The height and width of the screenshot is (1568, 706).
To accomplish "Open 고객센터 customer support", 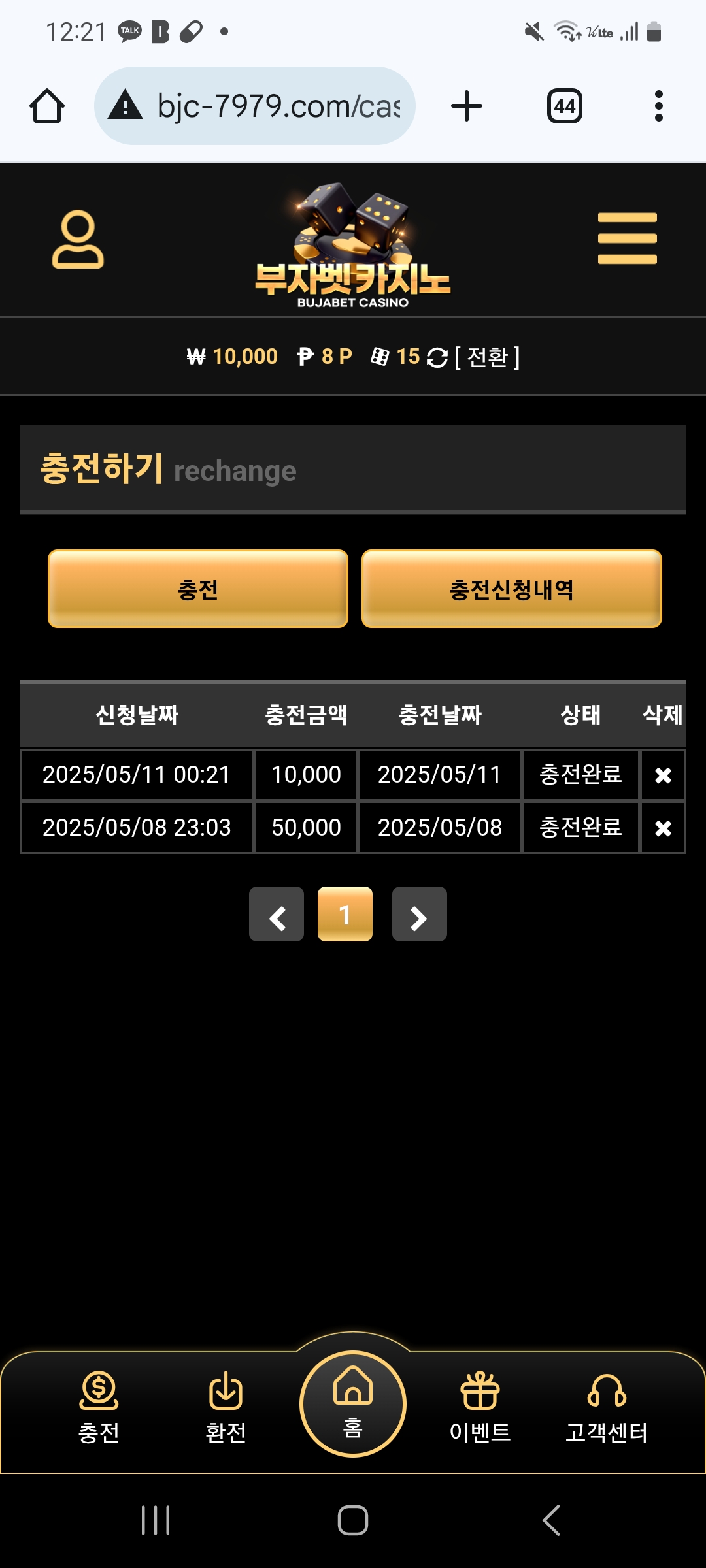I will (x=607, y=1405).
